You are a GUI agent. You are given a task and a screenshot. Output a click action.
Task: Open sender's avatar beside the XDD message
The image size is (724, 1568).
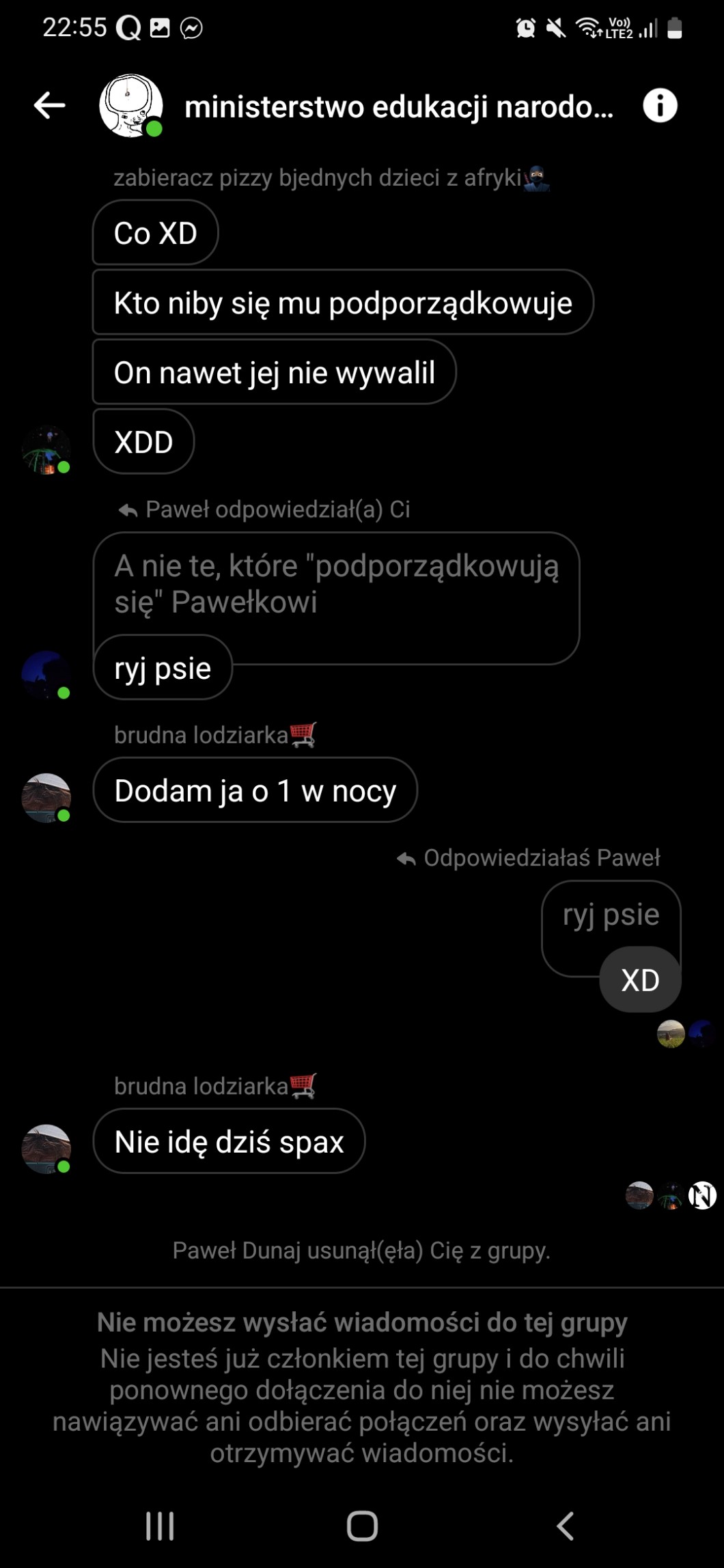tap(46, 450)
